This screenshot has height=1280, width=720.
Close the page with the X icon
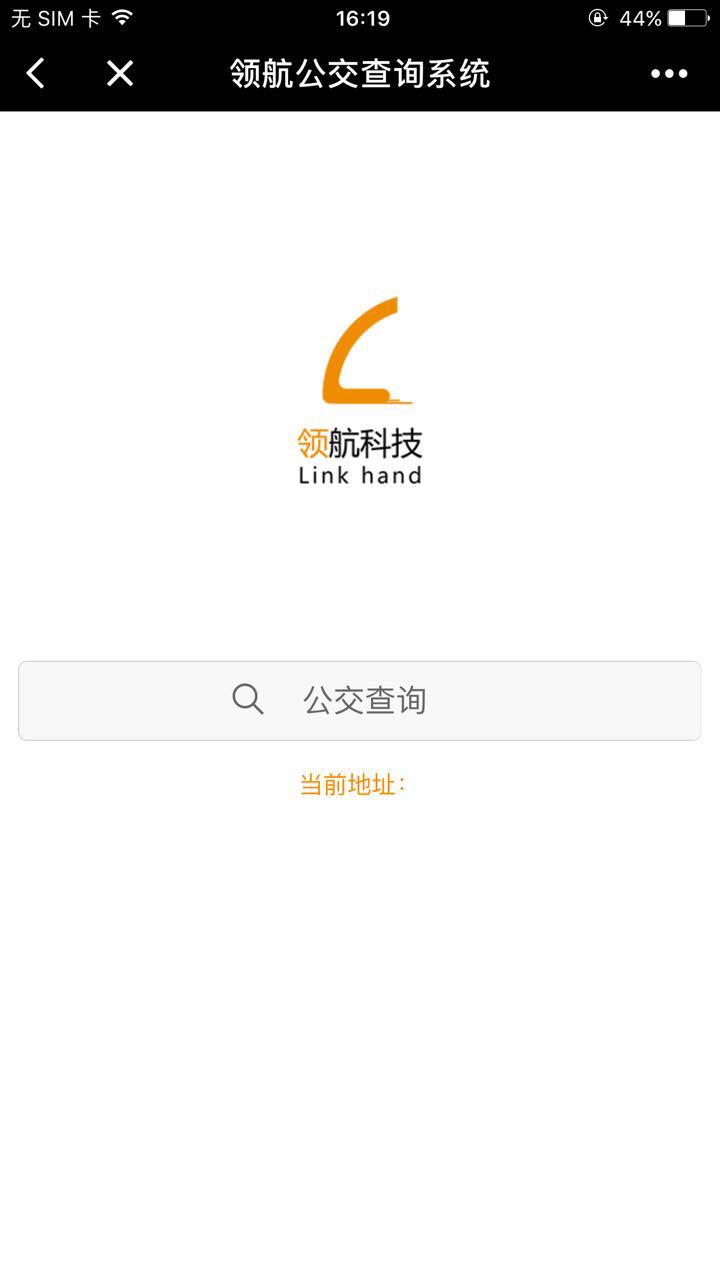120,73
